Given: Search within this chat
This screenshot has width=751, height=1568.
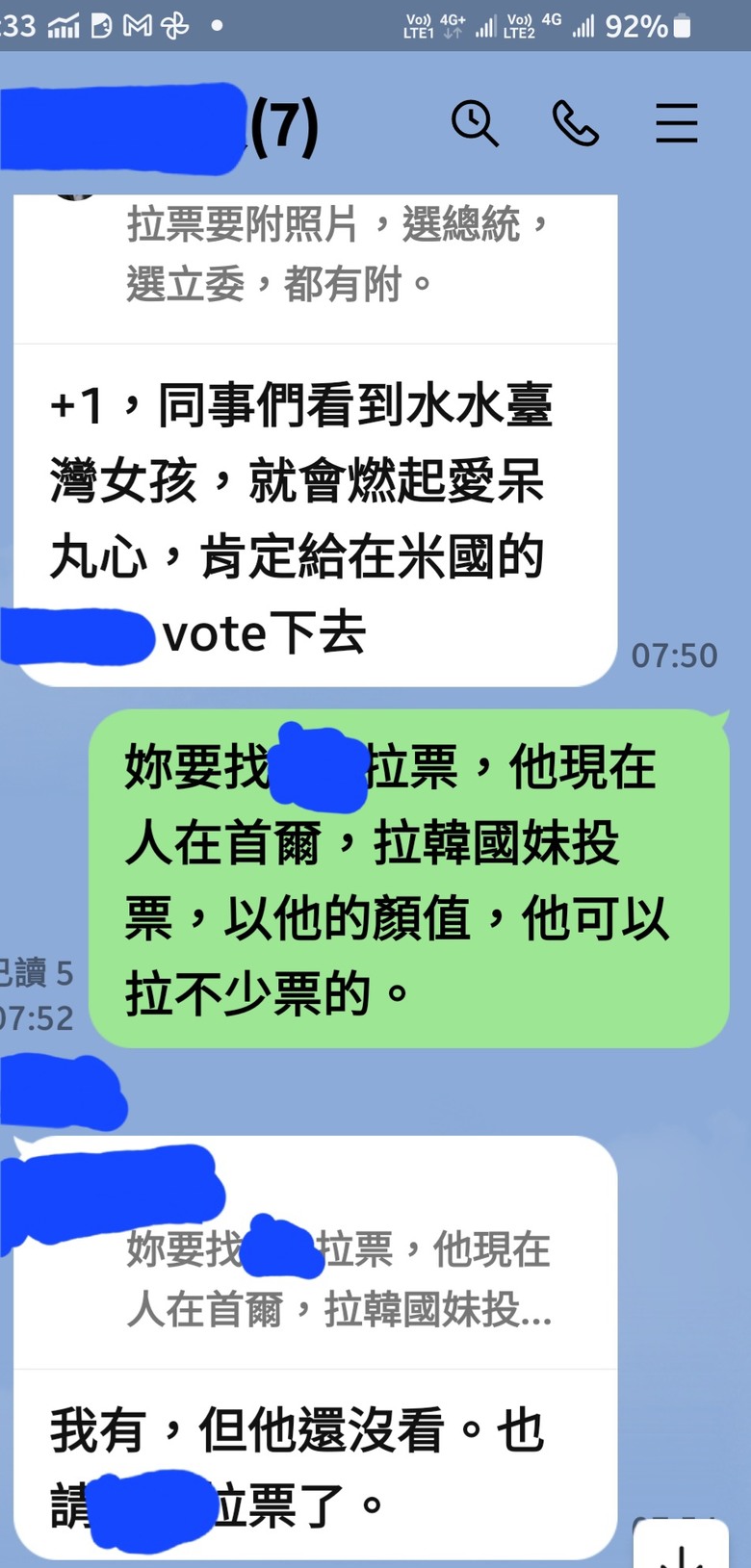Looking at the screenshot, I should tap(475, 123).
